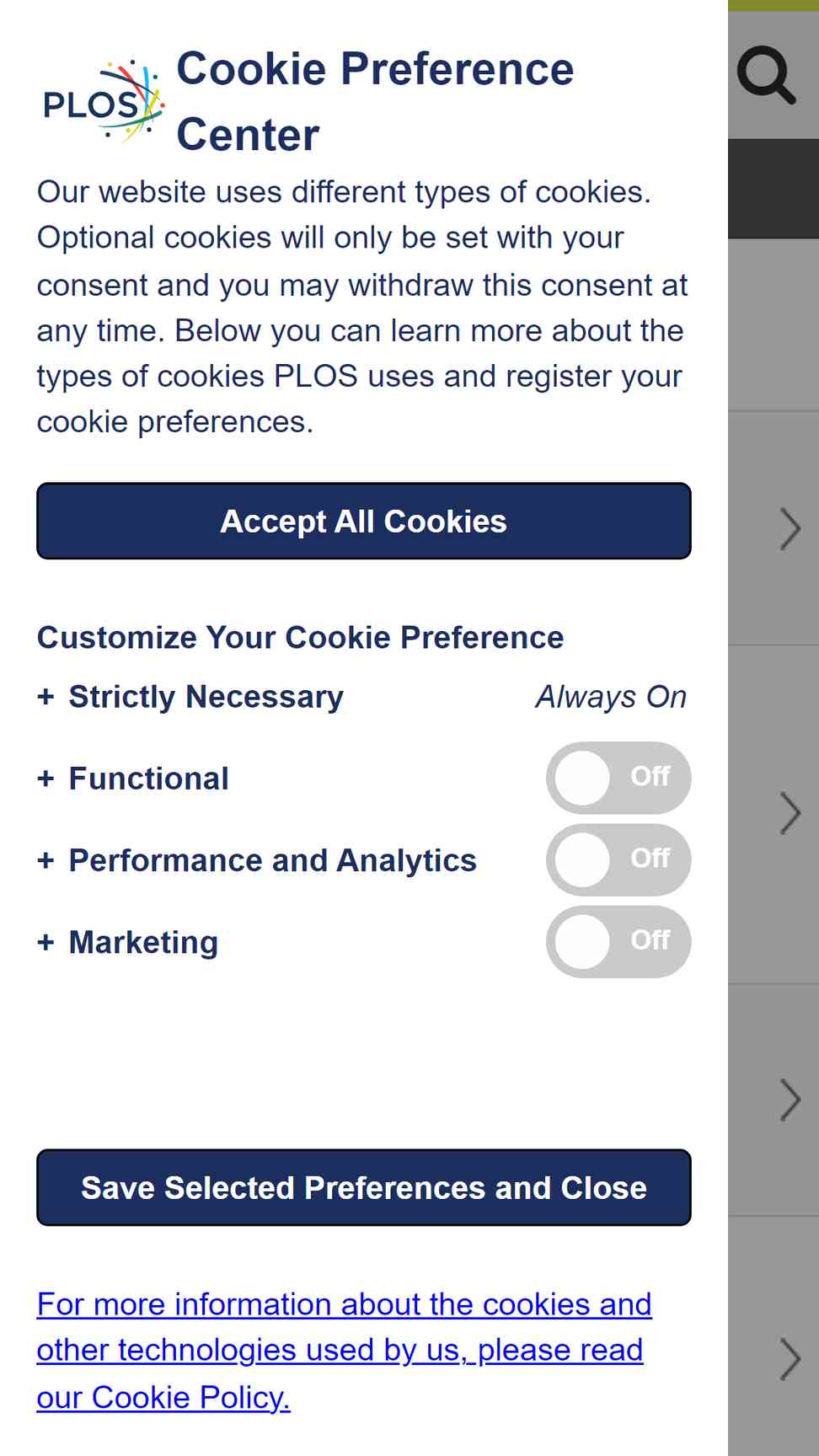The image size is (819, 1456).
Task: Expand the Strictly Necessary section
Action: click(x=190, y=697)
